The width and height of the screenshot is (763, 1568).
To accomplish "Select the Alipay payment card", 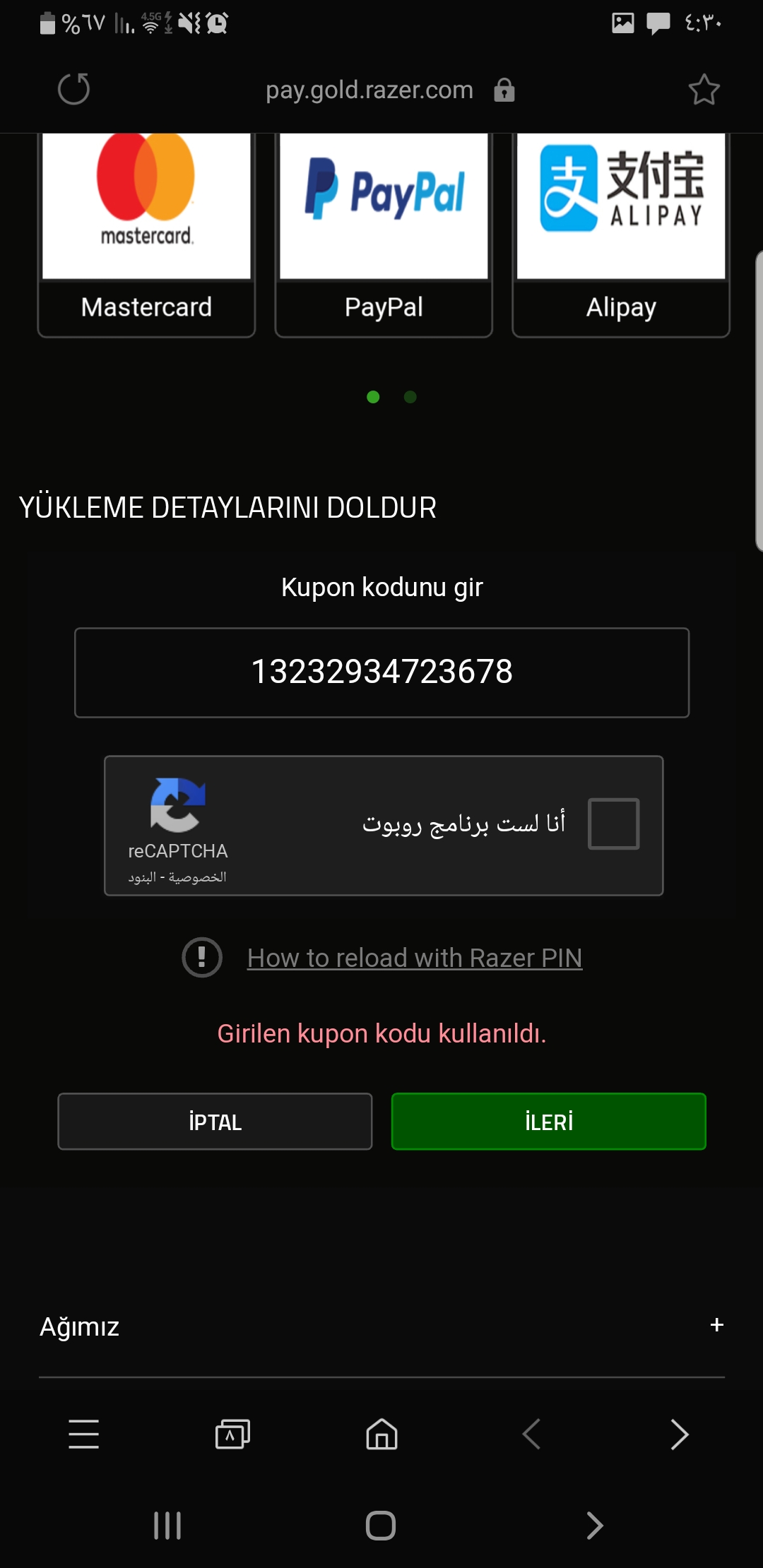I will 621,234.
